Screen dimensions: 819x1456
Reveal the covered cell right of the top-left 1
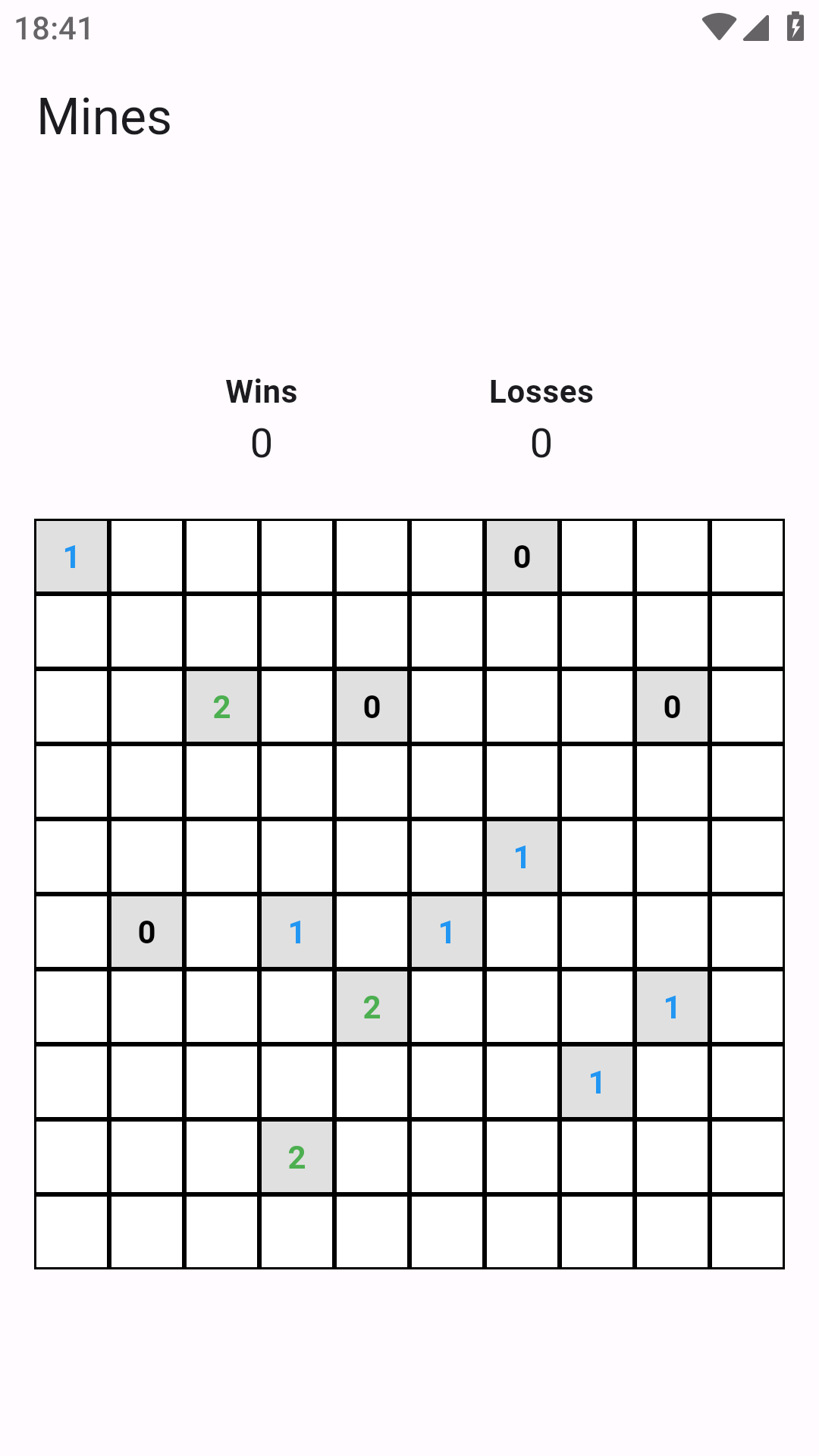146,557
